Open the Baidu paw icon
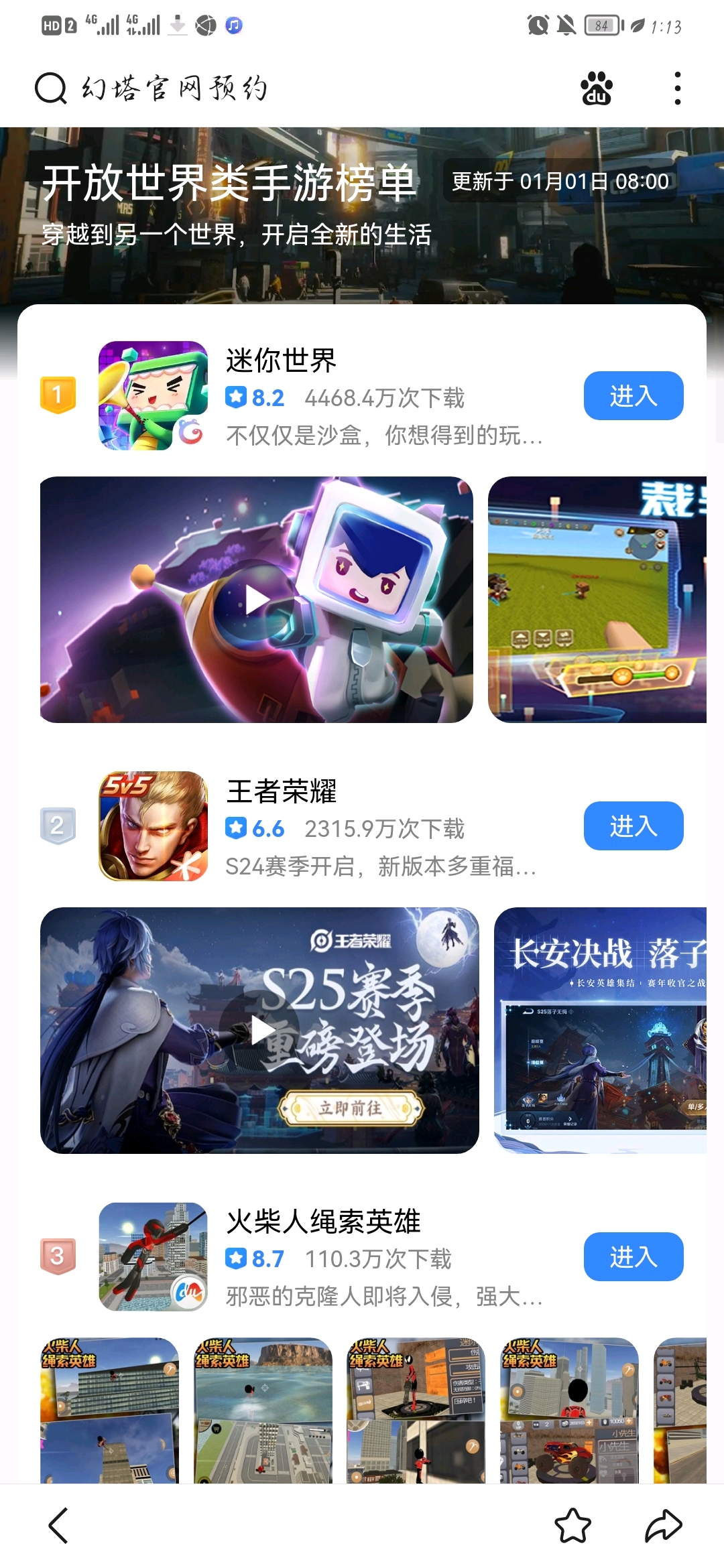 596,88
